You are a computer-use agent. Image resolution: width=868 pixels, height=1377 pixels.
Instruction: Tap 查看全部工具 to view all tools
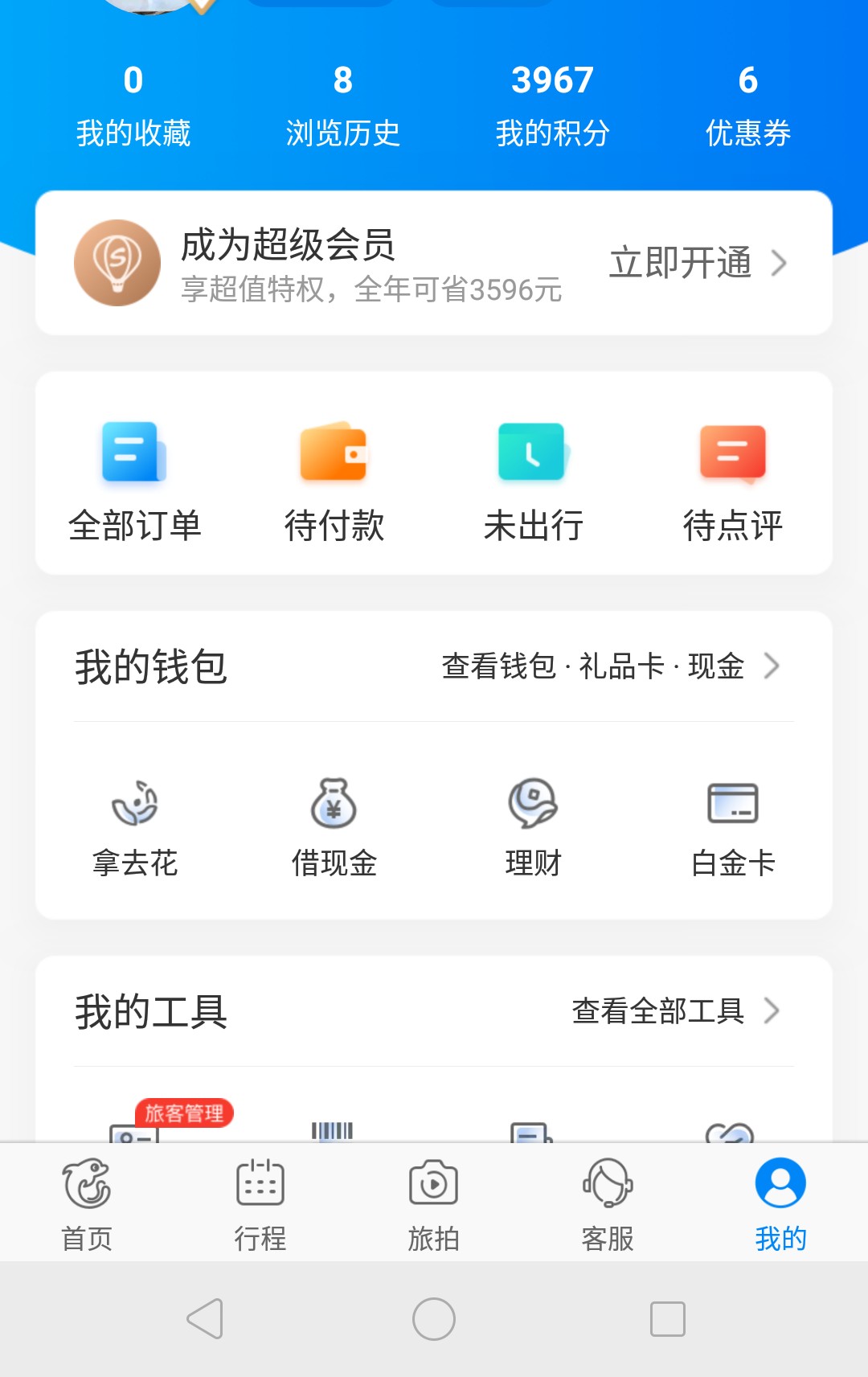tap(674, 1011)
